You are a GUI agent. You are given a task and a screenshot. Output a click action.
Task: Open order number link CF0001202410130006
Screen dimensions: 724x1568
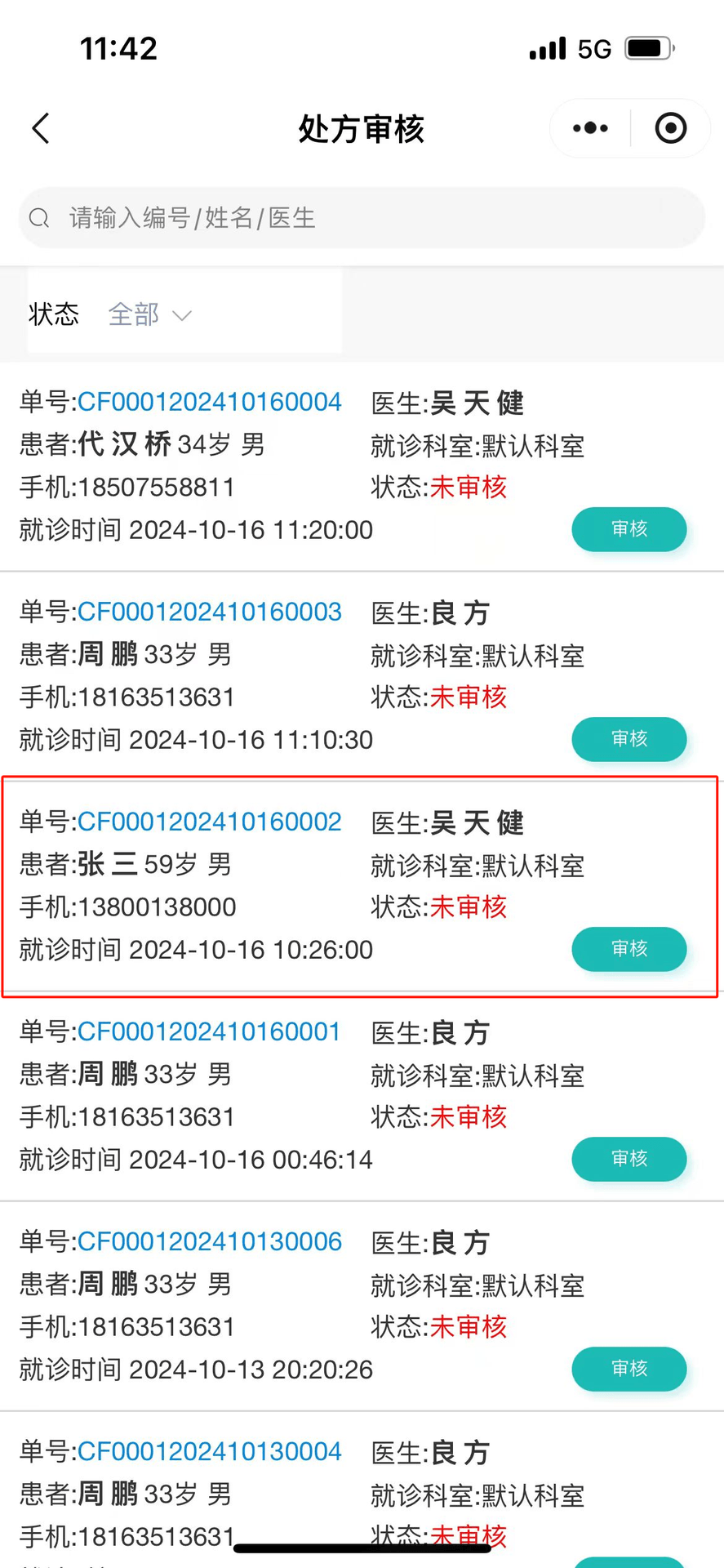(210, 1241)
